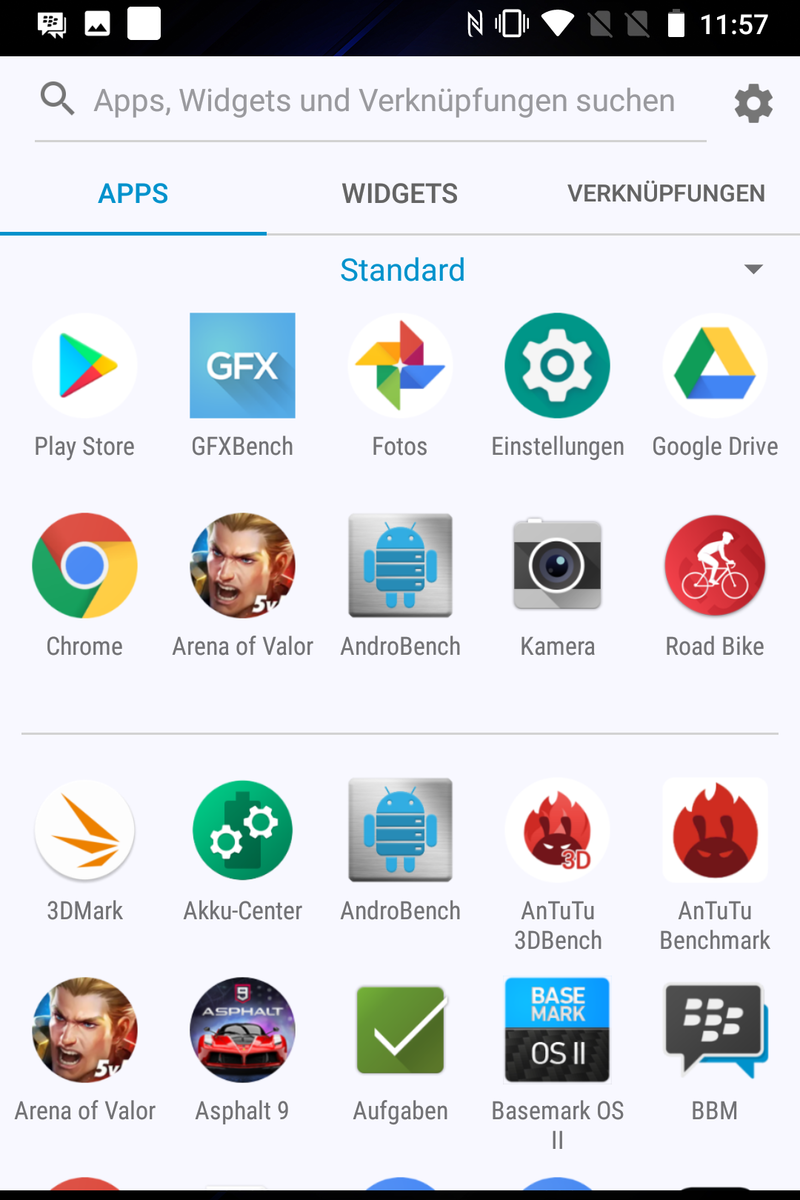This screenshot has height=1200, width=800.
Task: Open Einstellungen
Action: coord(557,366)
